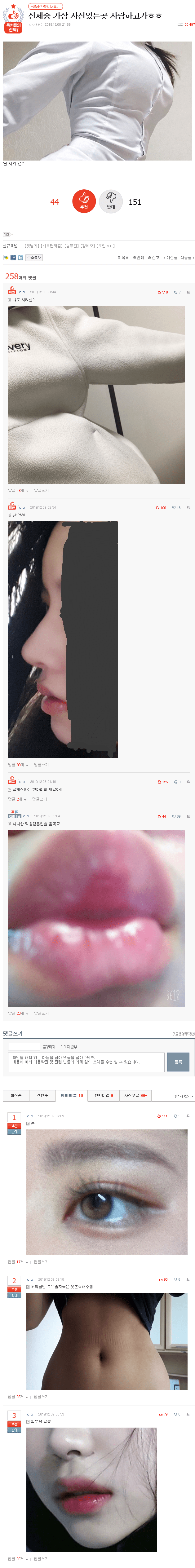The image size is (195, 1568).
Task: Open the 댓글운영정책 policy link
Action: (183, 1034)
